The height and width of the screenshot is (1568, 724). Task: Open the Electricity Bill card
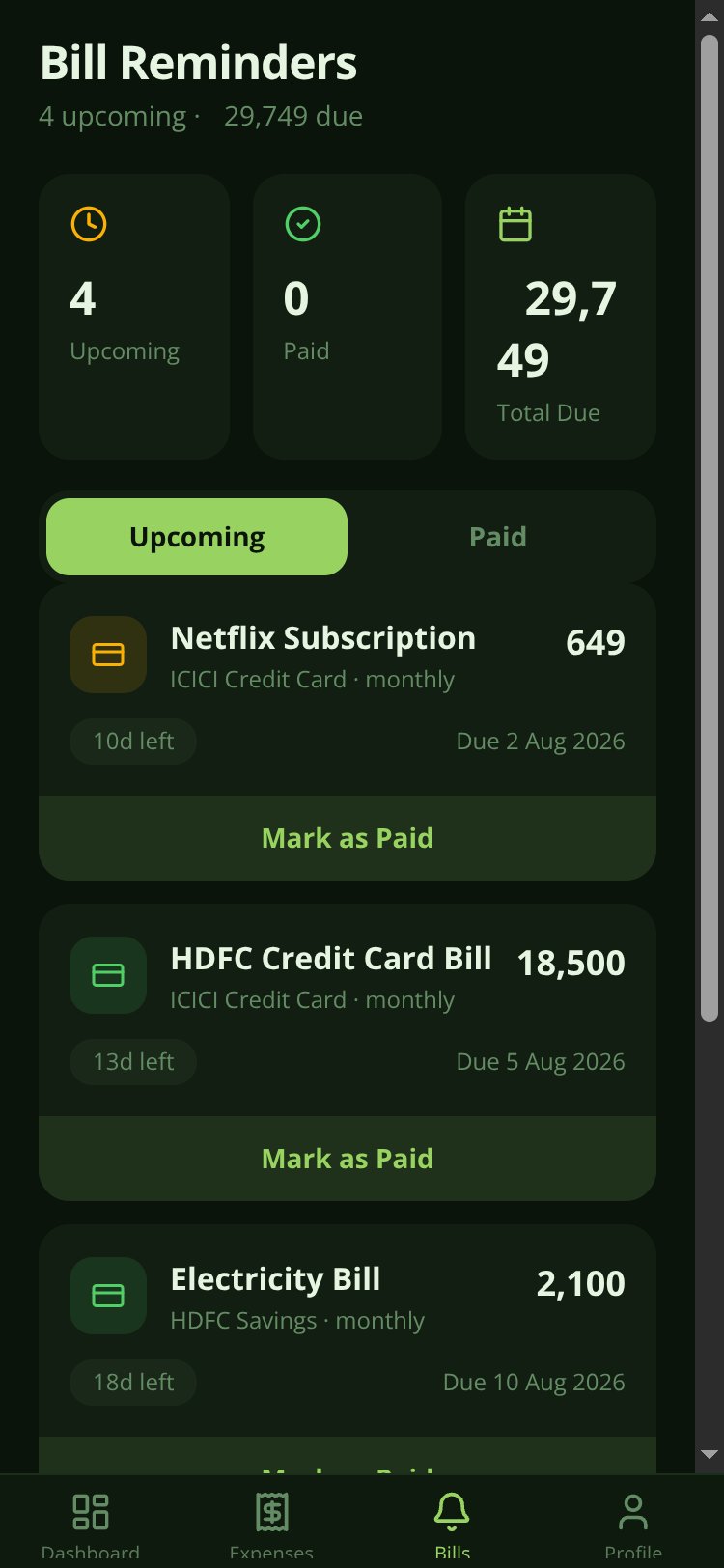coord(348,1331)
